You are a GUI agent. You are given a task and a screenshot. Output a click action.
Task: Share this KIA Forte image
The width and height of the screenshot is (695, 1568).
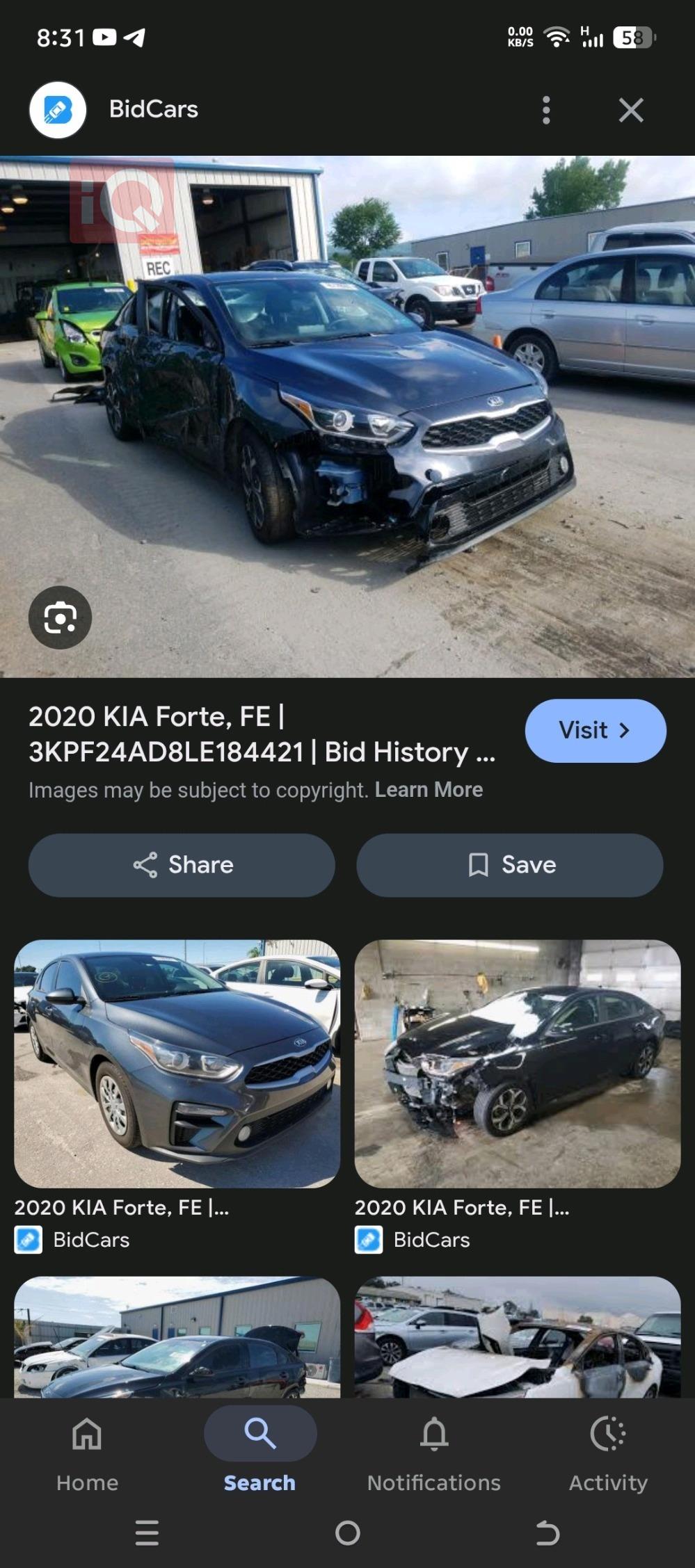(182, 865)
